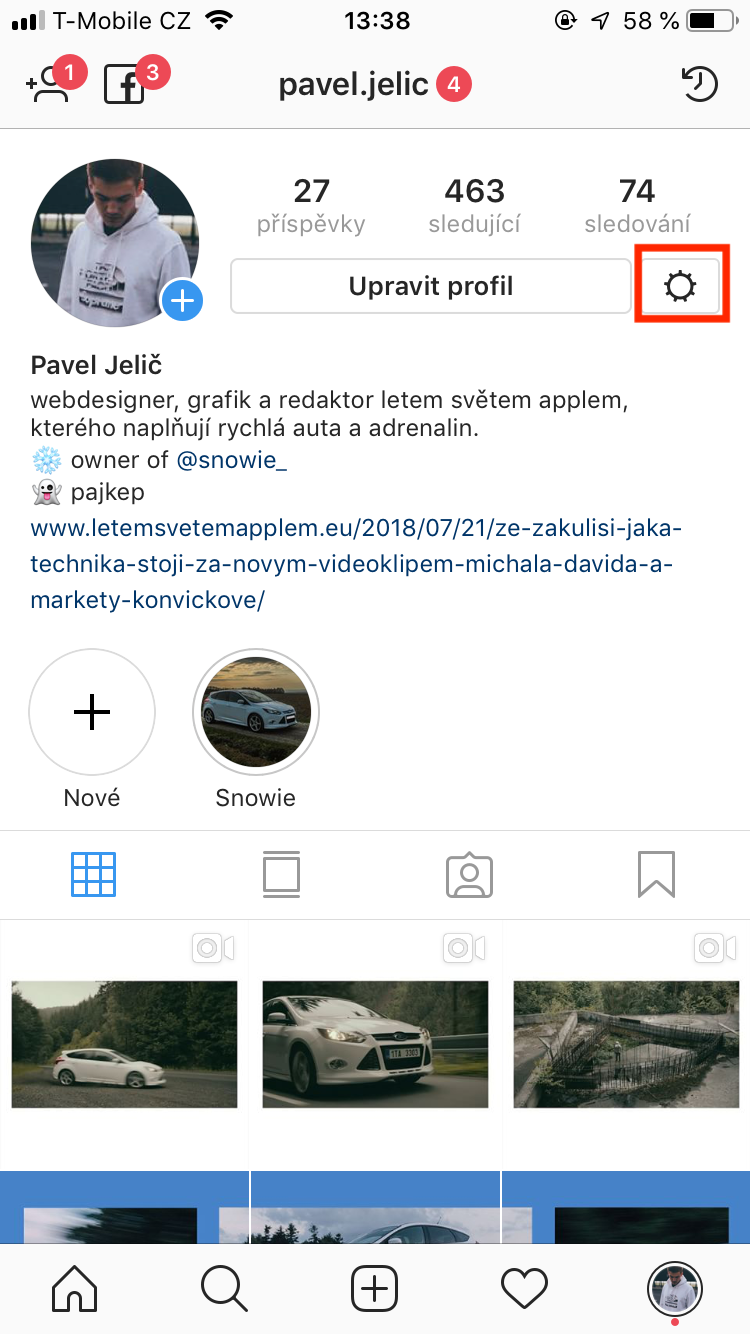Open the saved bookmarks tab
Screen dimensions: 750x1334
[x=656, y=875]
